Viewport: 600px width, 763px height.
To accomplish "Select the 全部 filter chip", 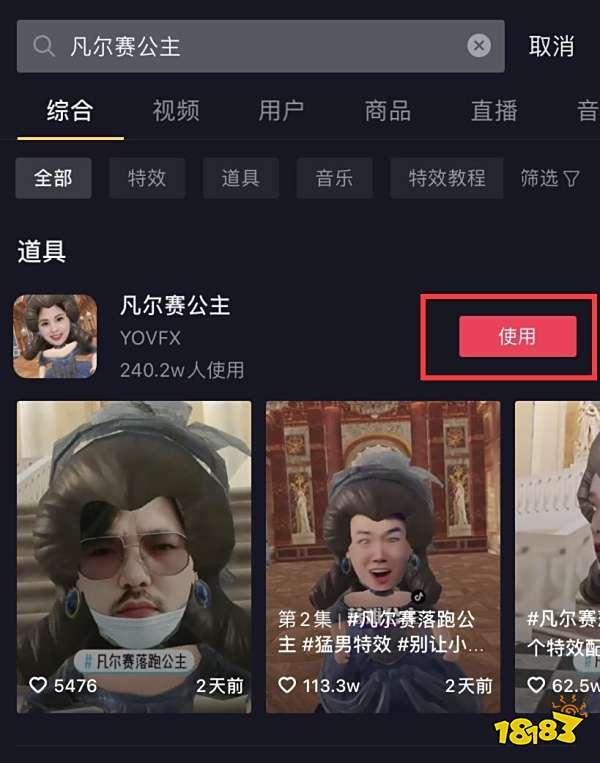I will (x=54, y=178).
